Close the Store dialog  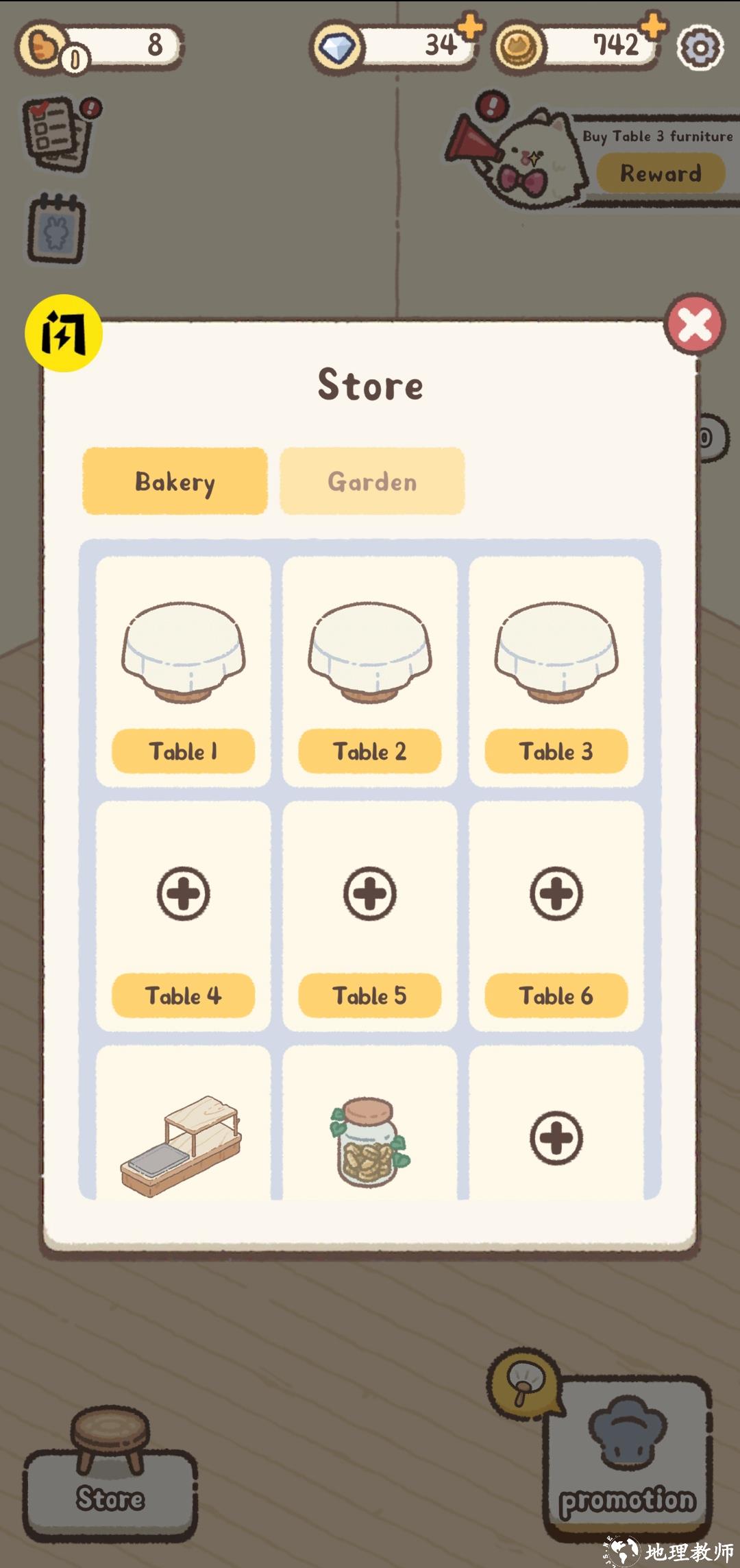pos(694,325)
